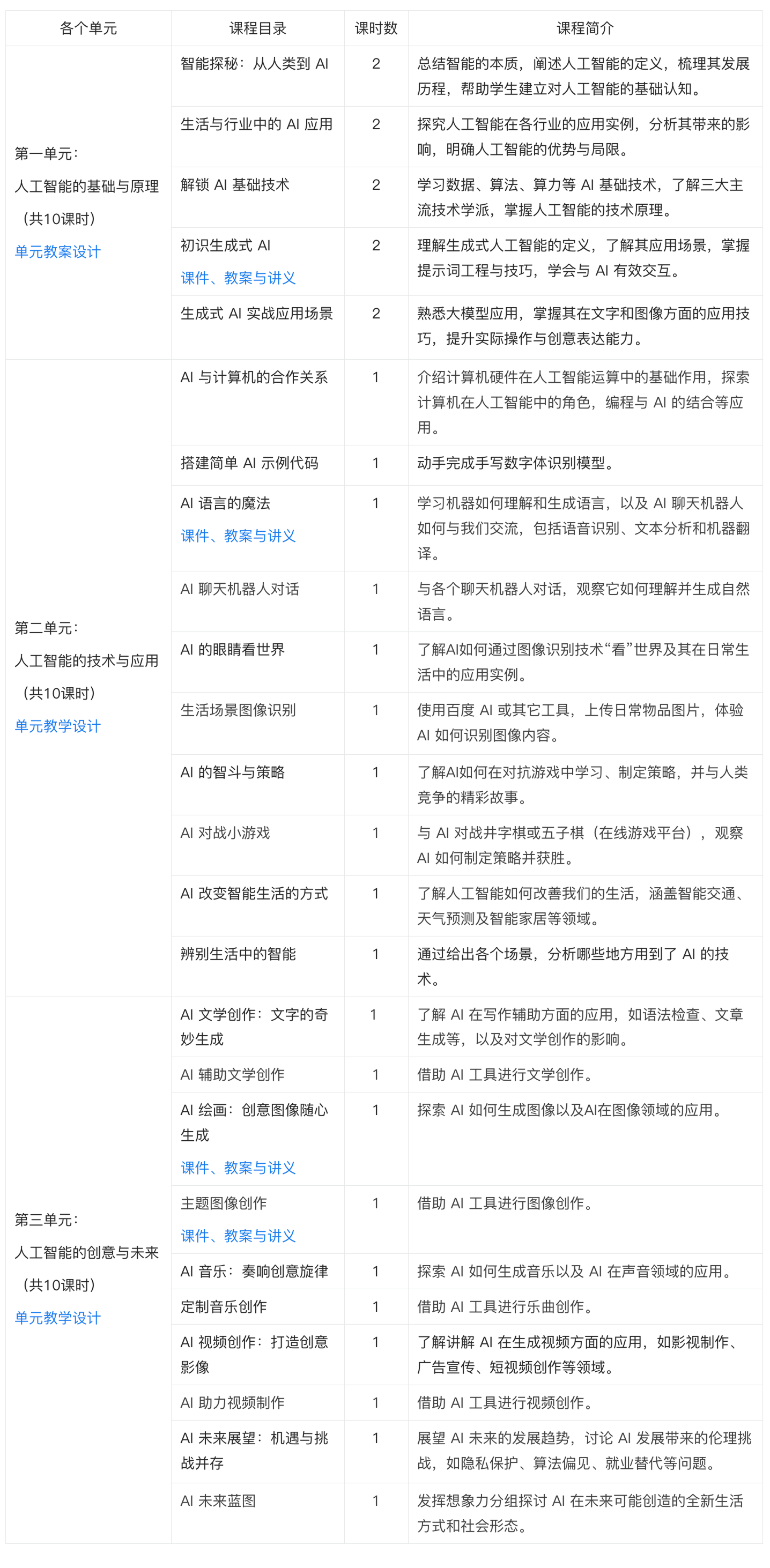Viewport: 770px width, 1568px height.
Task: Open 课件、教案与讲义 under 初识生成式 AI
Action: (x=238, y=278)
